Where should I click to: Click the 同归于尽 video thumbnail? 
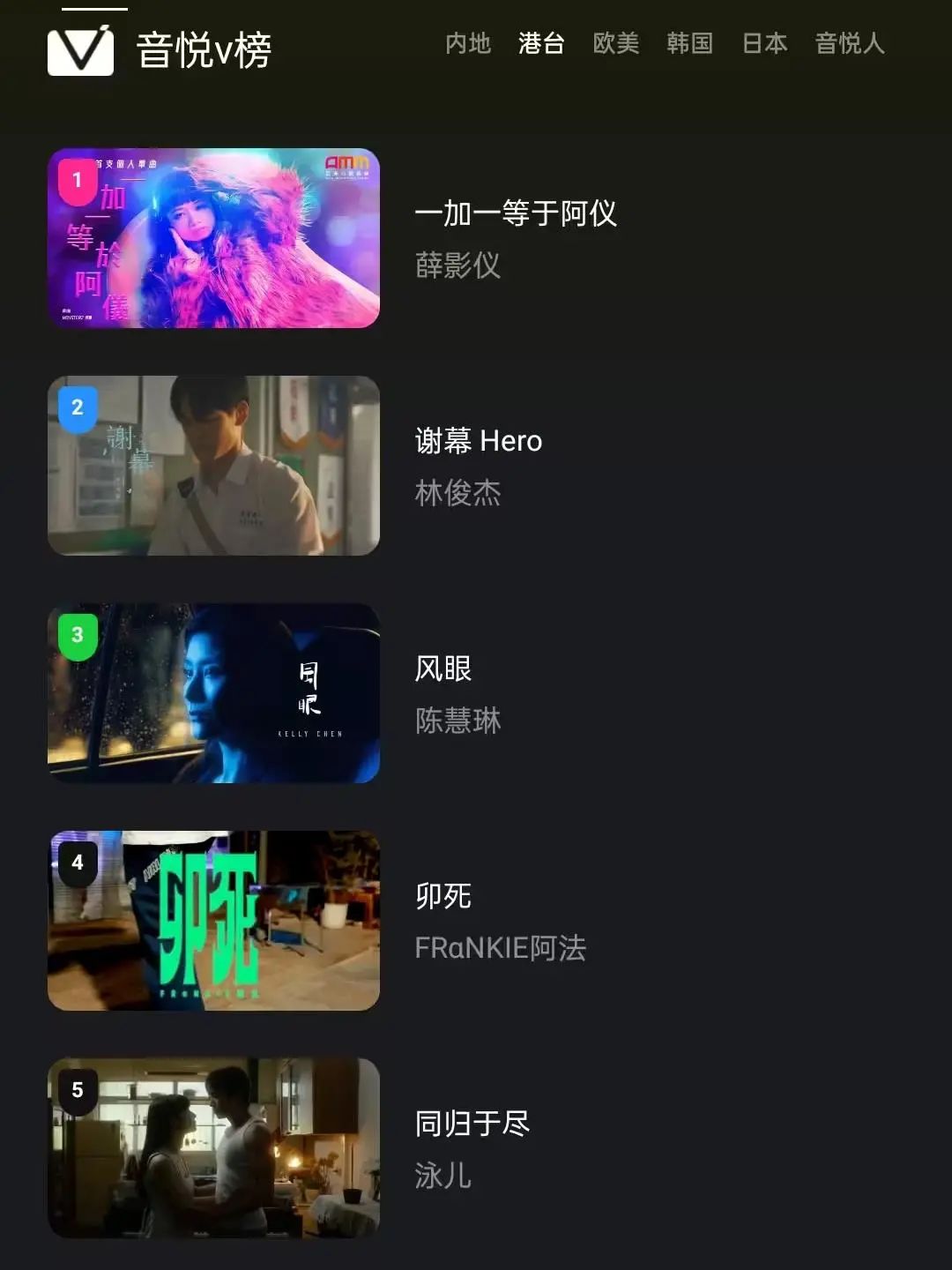click(x=214, y=1147)
